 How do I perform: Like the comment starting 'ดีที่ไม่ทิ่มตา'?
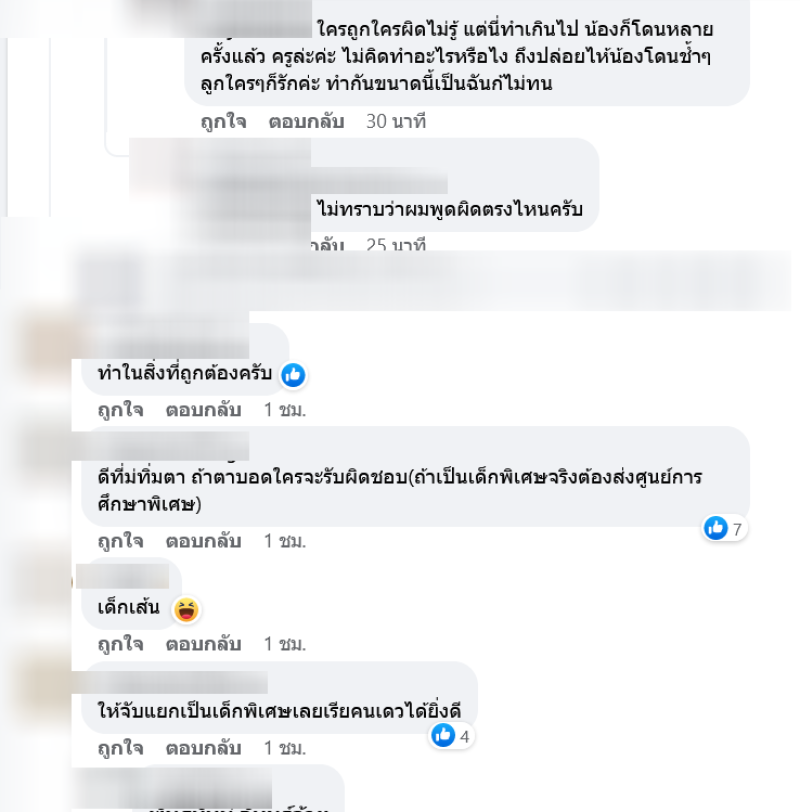120,541
